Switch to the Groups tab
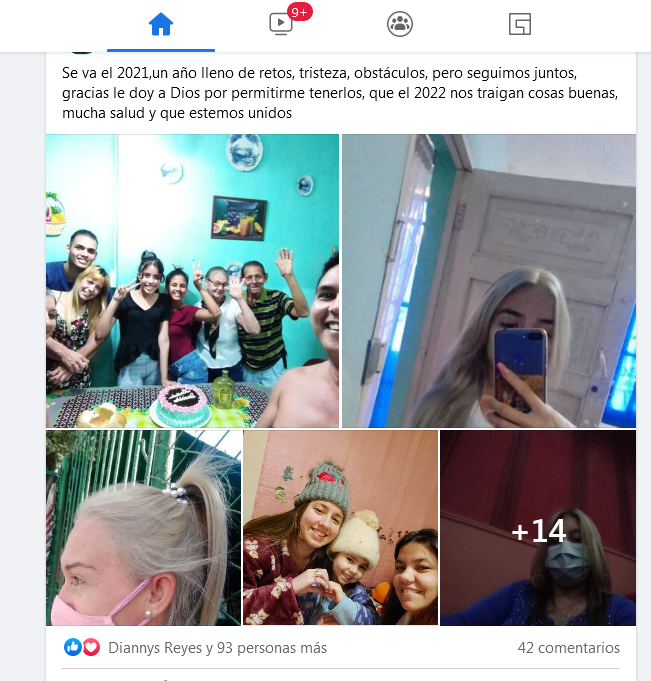The width and height of the screenshot is (651, 681). click(x=400, y=25)
